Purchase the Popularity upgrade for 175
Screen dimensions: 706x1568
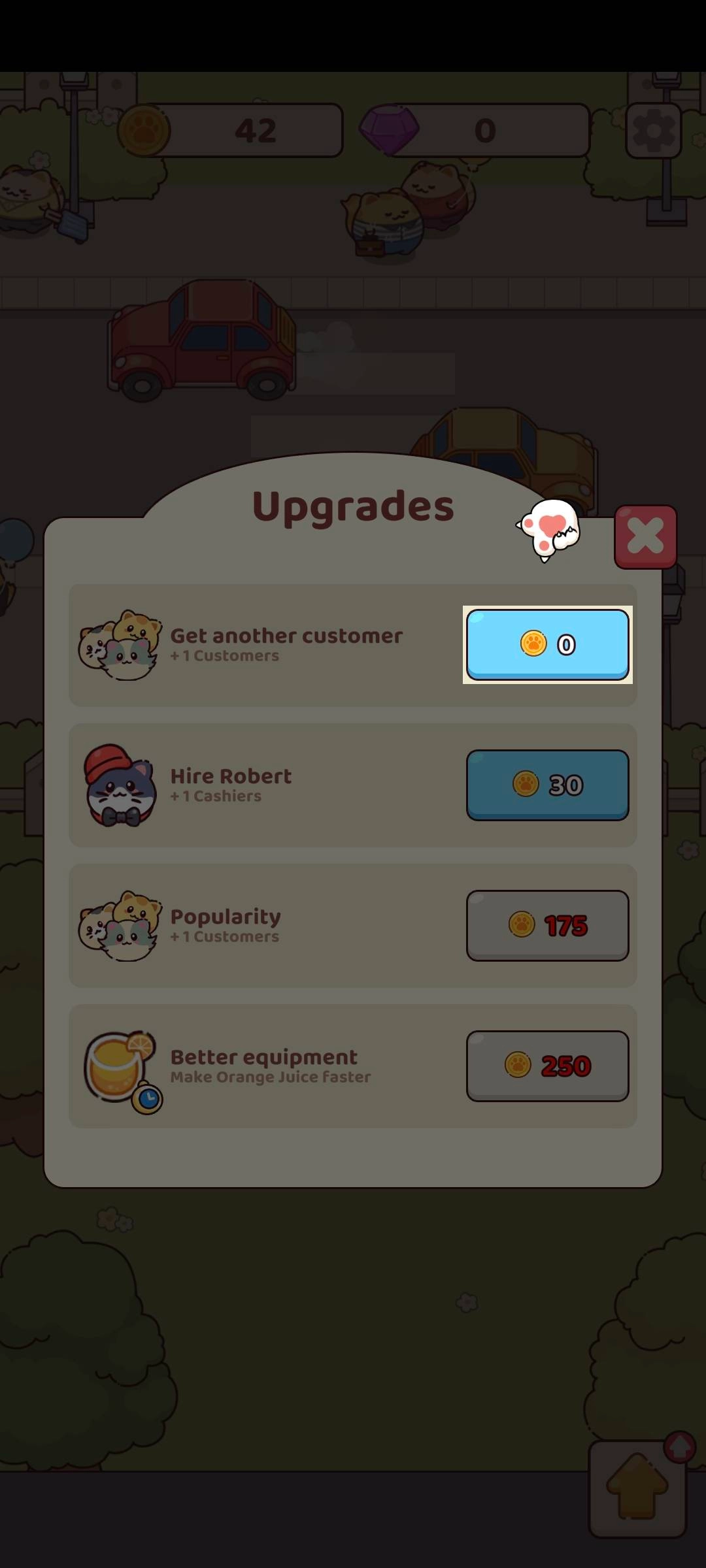(x=547, y=925)
